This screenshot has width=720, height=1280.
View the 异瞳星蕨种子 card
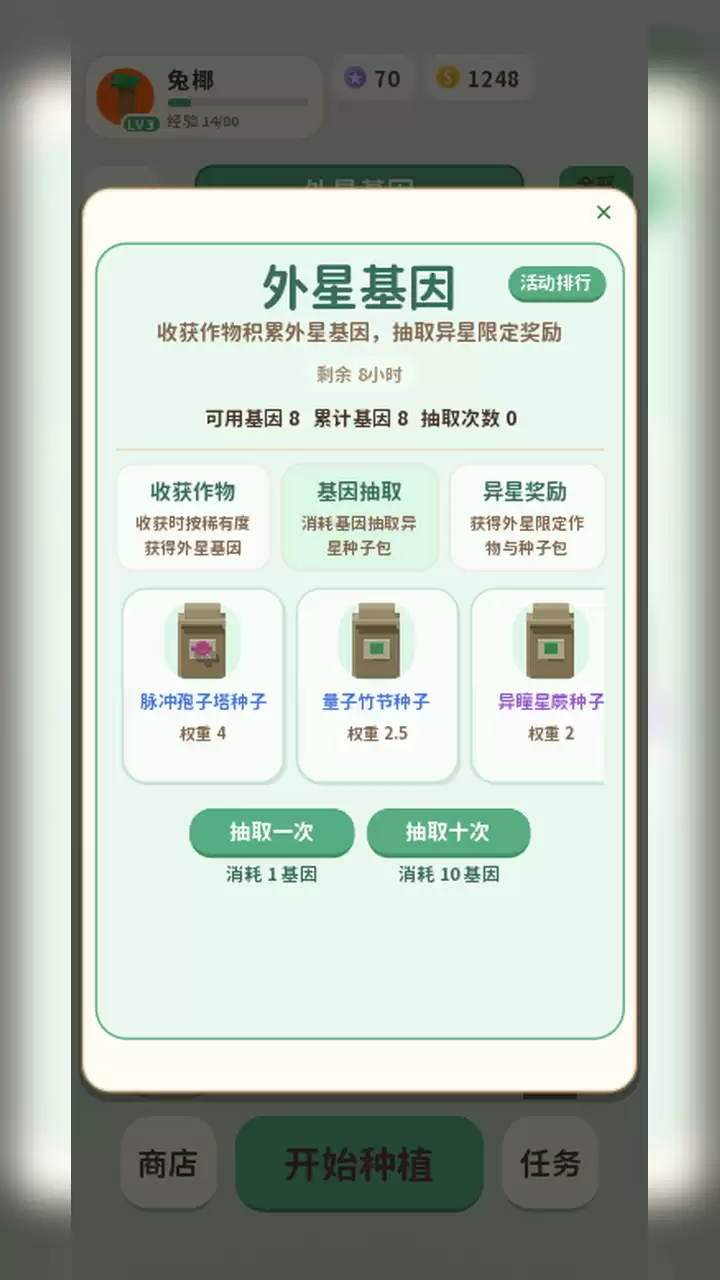539,686
